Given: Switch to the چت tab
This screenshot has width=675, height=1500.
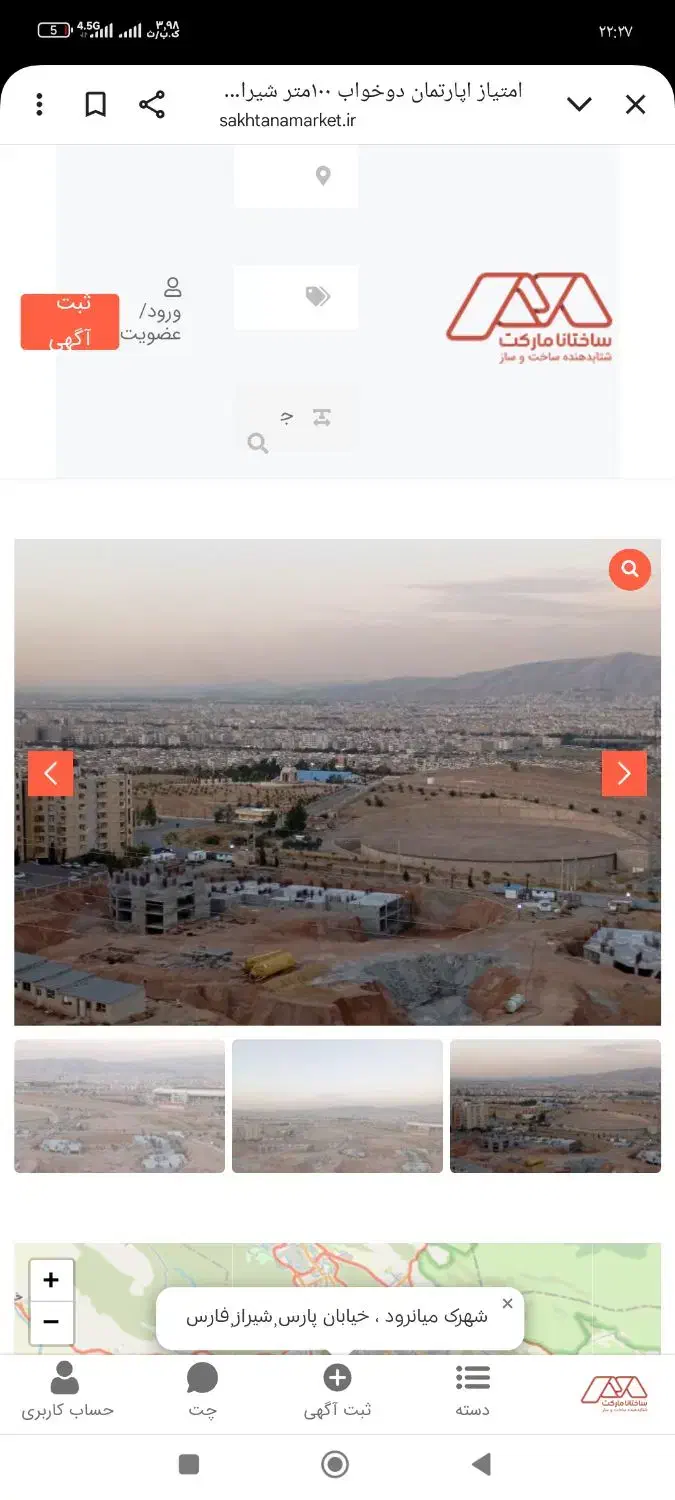Looking at the screenshot, I should click(202, 1389).
